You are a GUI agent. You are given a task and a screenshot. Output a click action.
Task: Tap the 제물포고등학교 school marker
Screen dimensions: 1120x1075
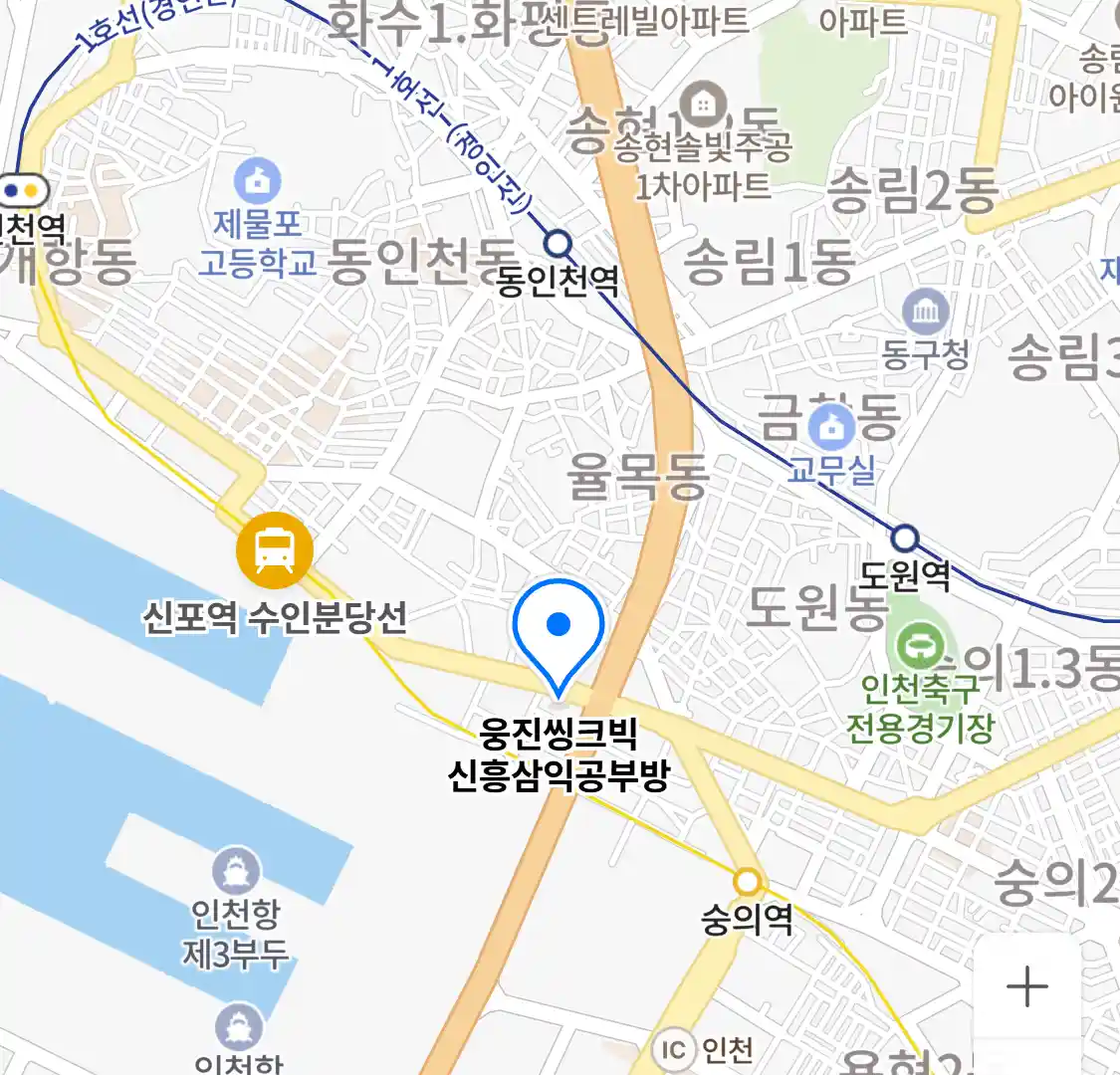[x=257, y=181]
